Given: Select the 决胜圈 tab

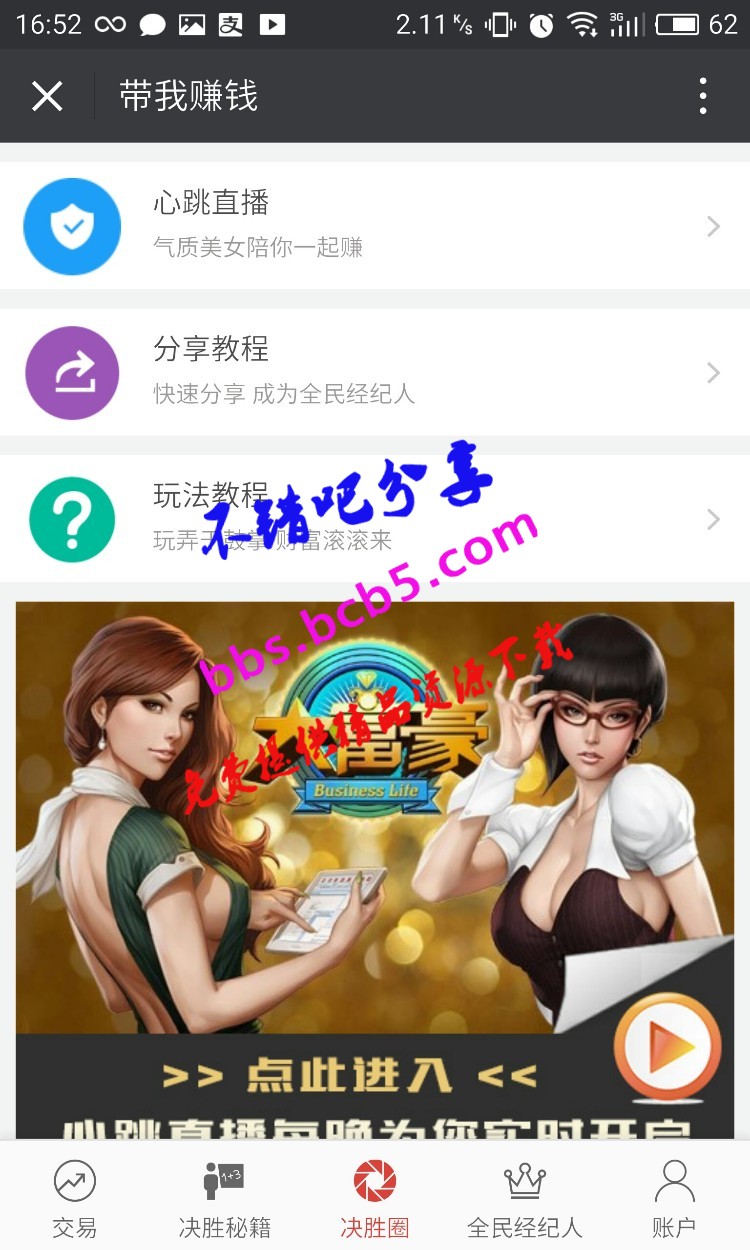Looking at the screenshot, I should [375, 1197].
